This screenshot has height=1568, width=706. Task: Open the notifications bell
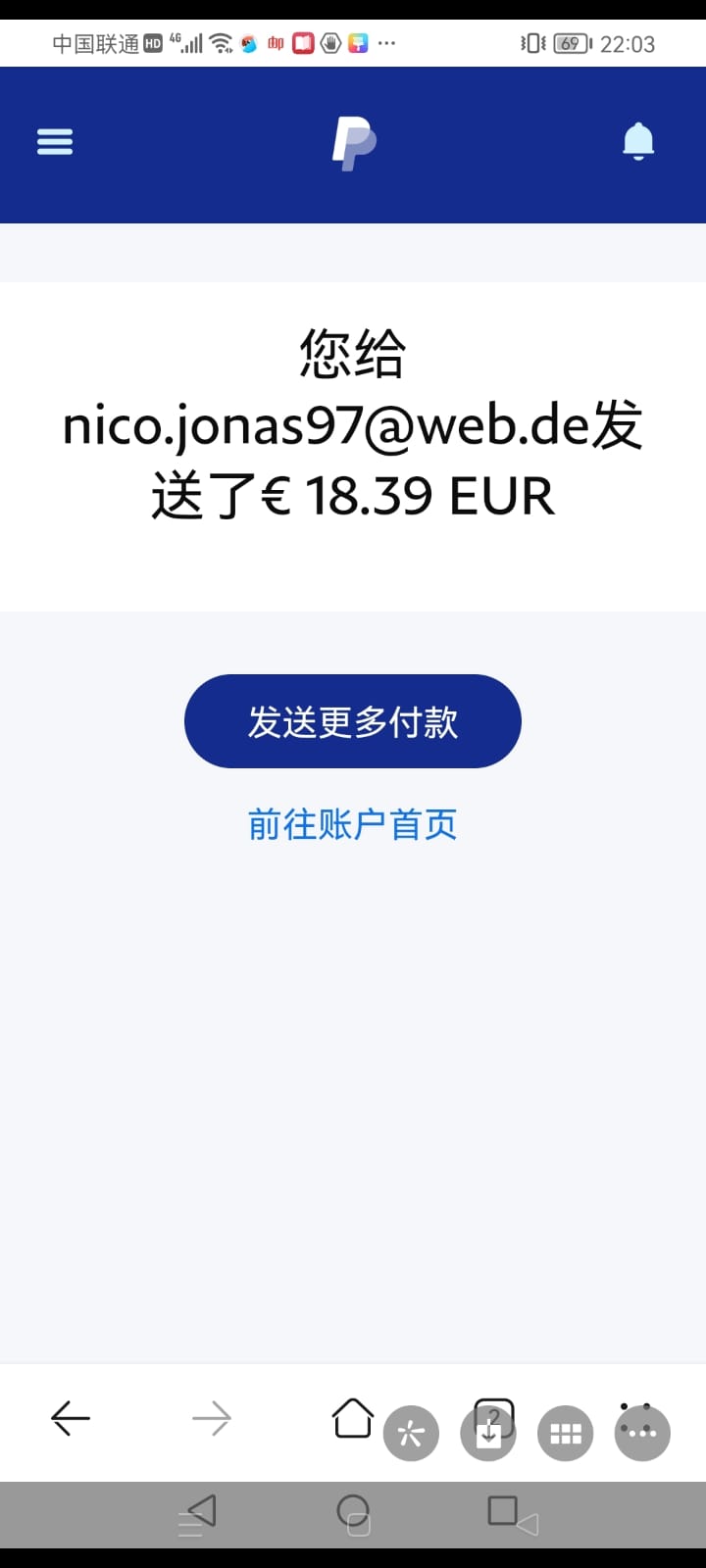coord(638,142)
